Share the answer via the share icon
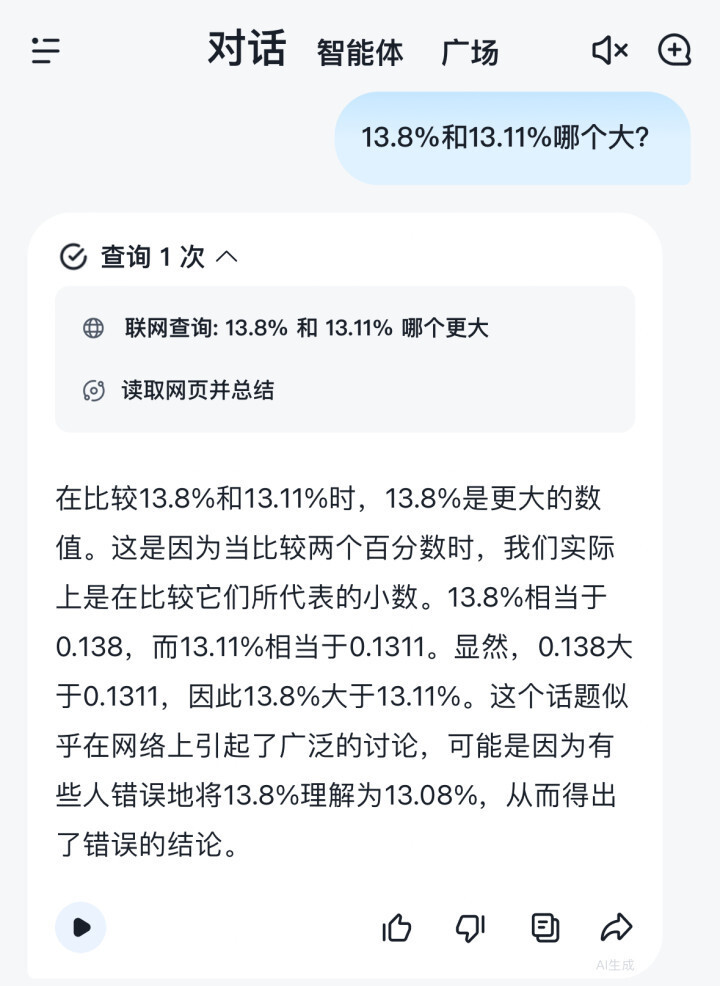Image resolution: width=720 pixels, height=986 pixels. (617, 927)
